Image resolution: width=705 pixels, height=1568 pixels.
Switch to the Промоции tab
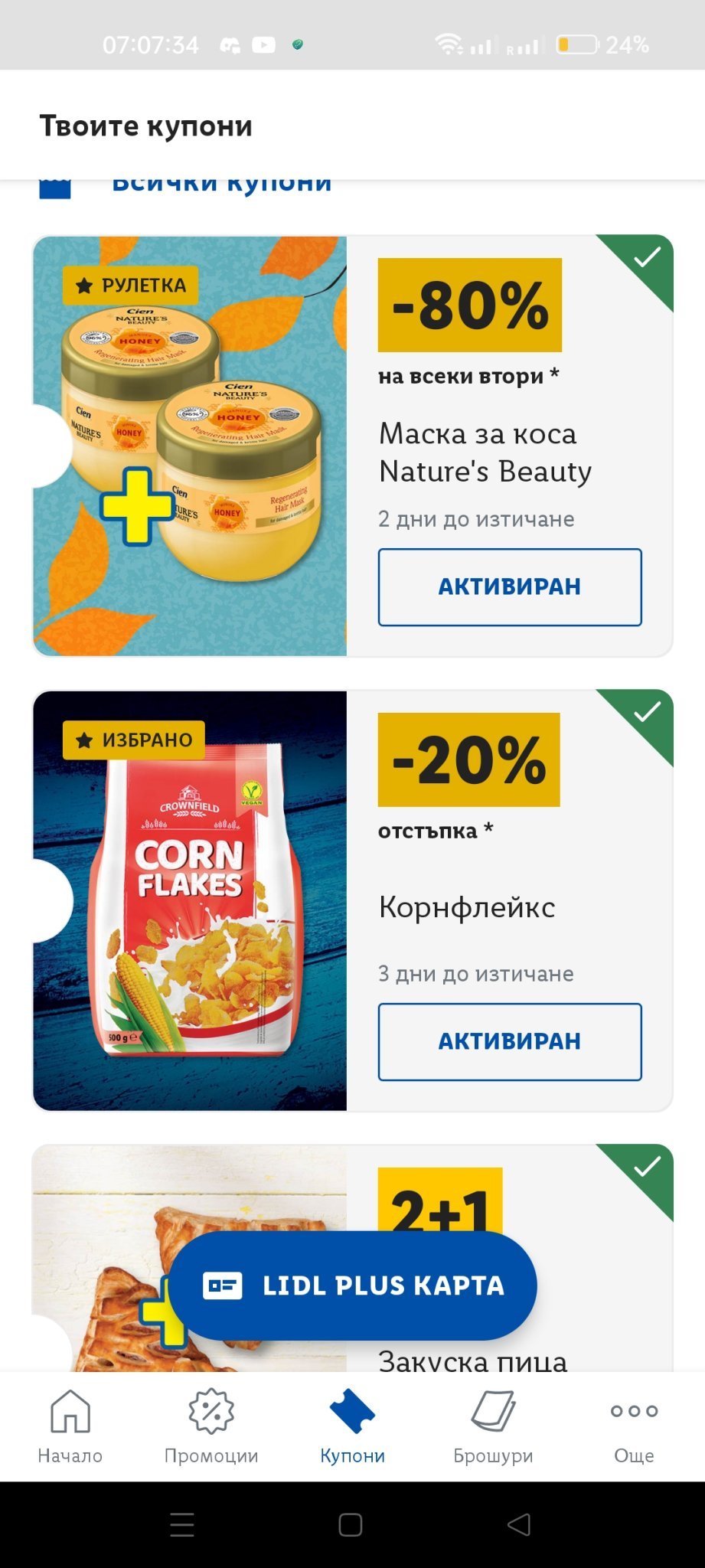(211, 1426)
